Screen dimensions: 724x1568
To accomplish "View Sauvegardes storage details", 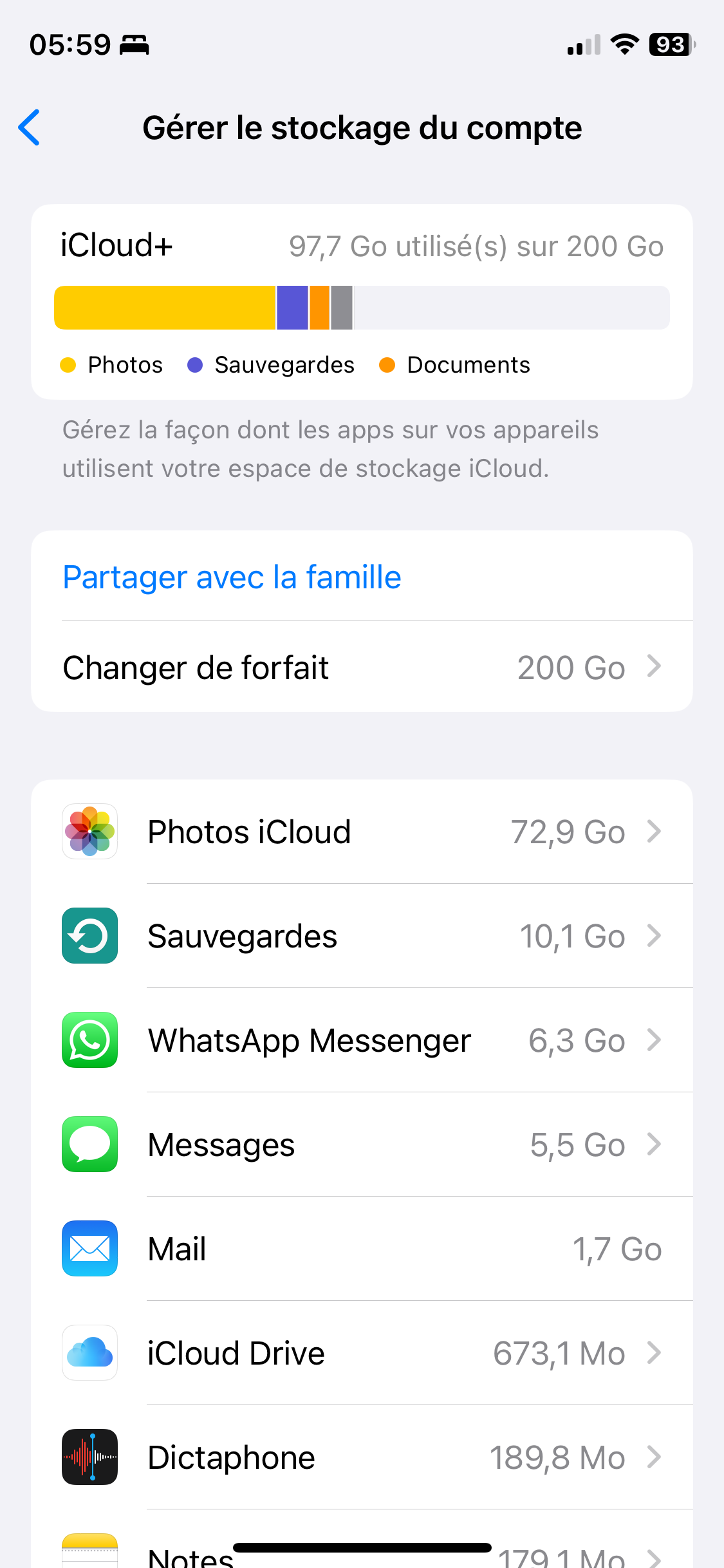I will pos(362,936).
